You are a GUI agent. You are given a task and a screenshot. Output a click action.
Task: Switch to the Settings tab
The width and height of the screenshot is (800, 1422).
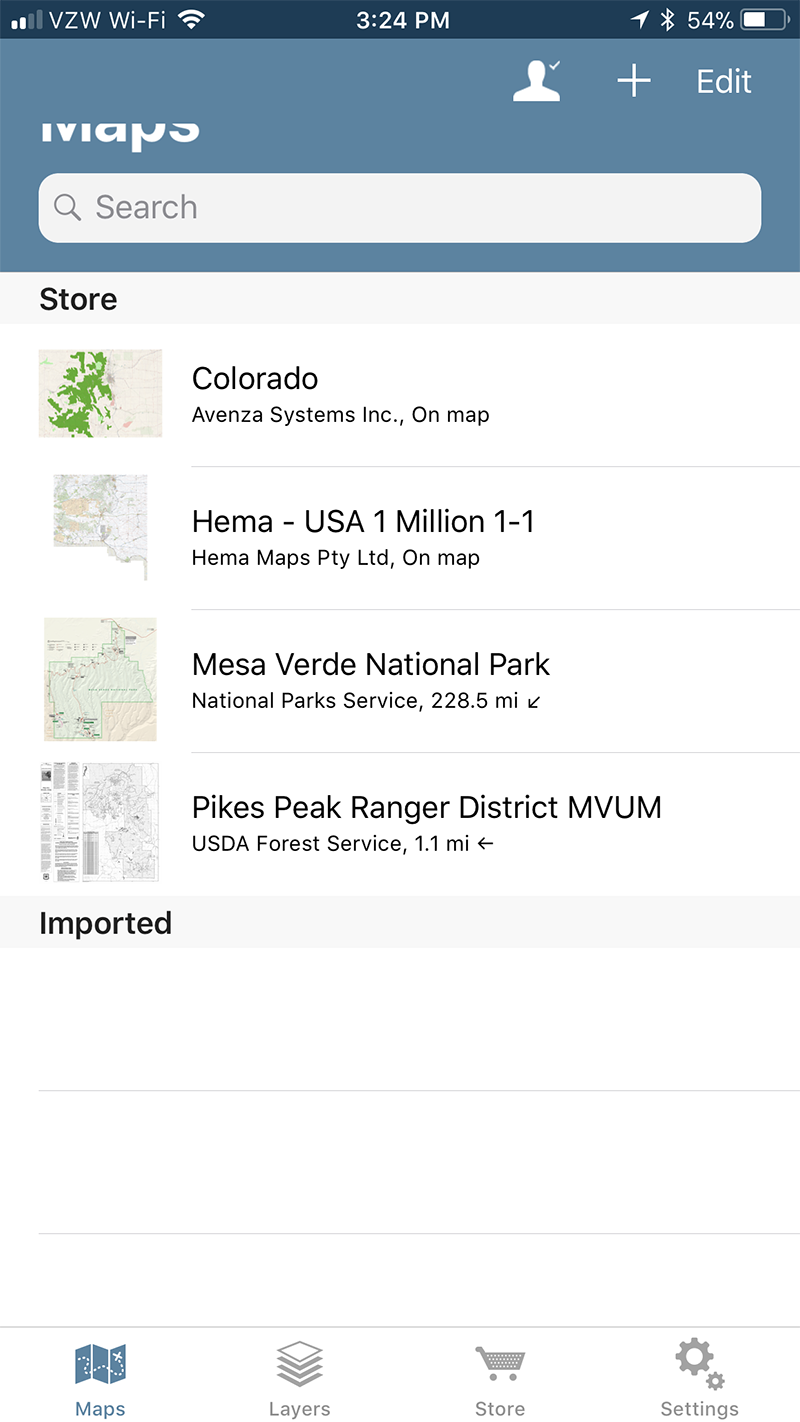tap(699, 1378)
